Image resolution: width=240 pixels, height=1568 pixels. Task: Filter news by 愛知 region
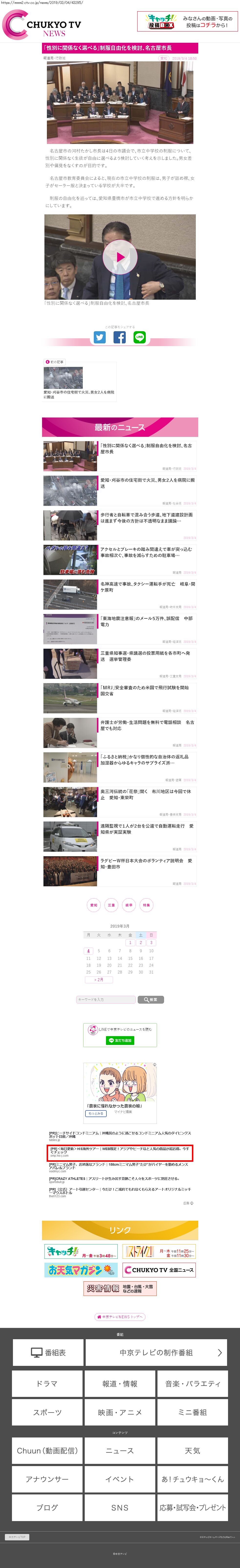coord(94,905)
